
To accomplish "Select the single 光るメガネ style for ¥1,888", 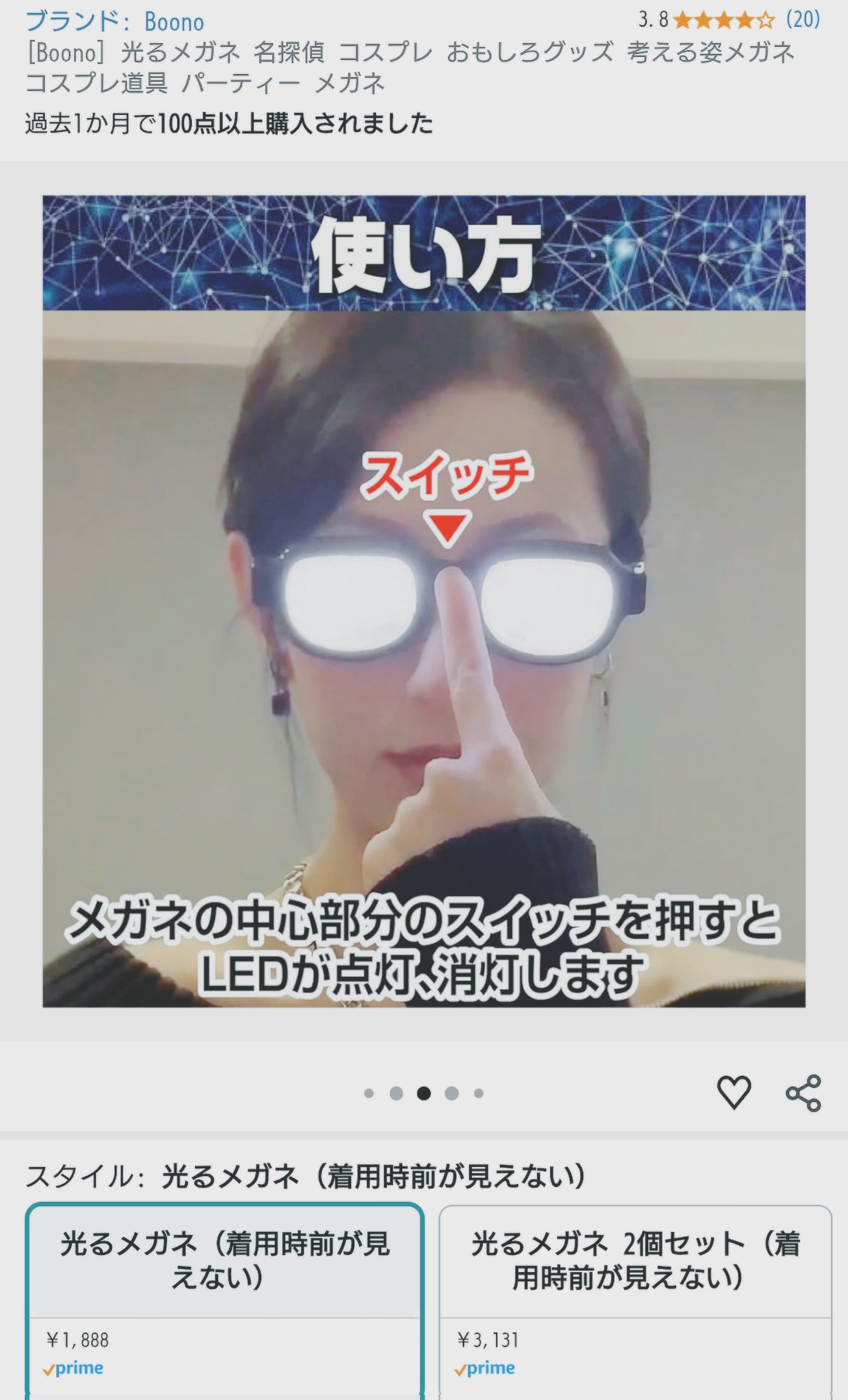I will click(x=224, y=1299).
